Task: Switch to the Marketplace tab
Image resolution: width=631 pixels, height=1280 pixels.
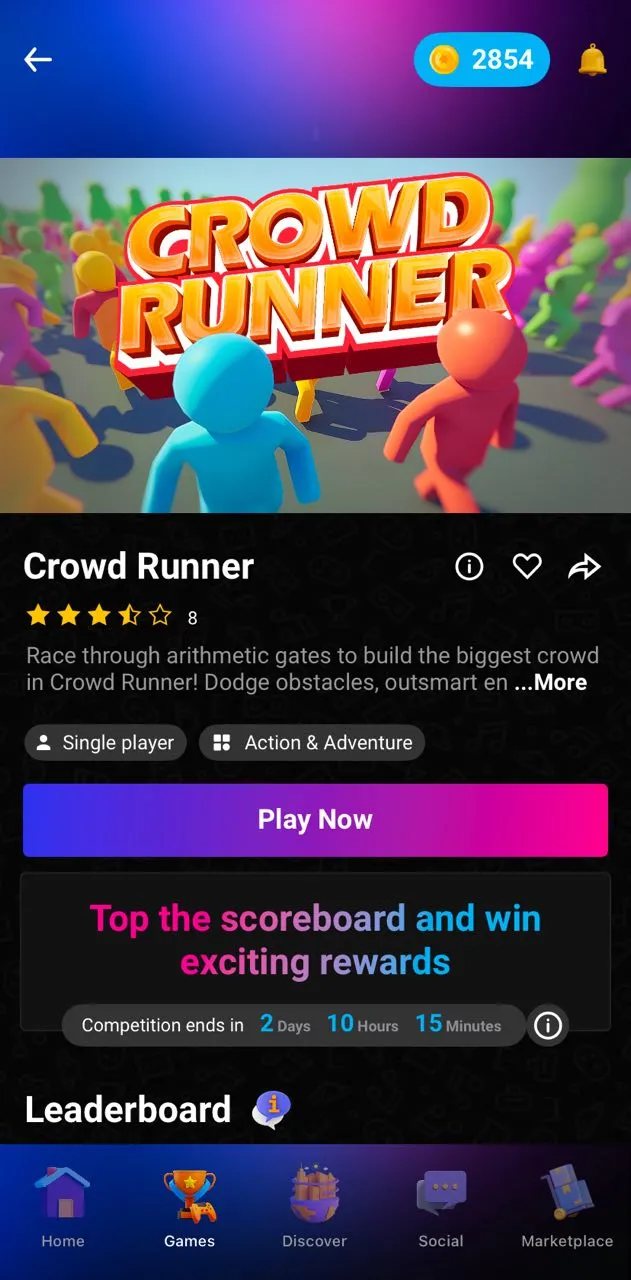Action: [567, 1208]
